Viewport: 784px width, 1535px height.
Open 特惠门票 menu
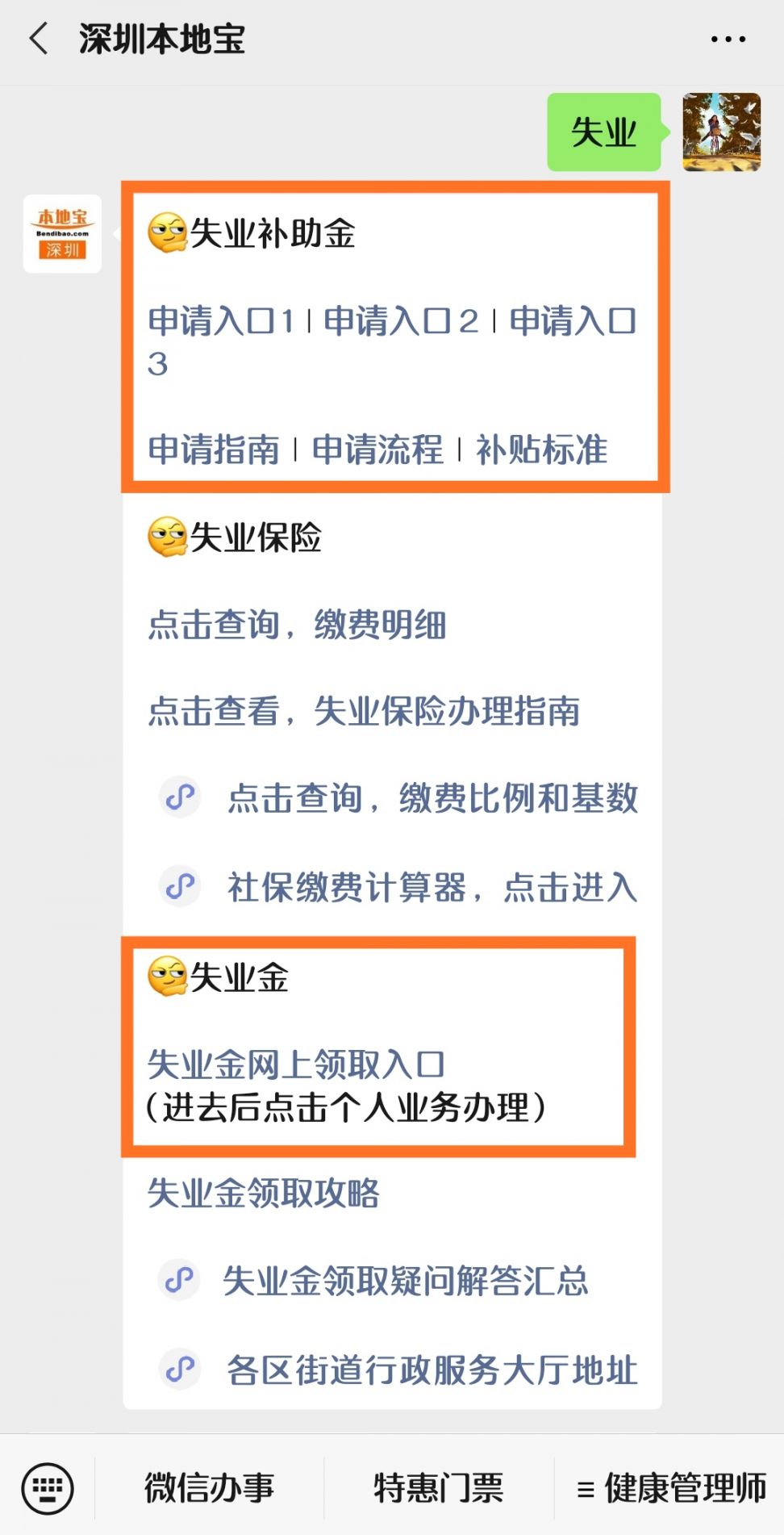coord(439,1487)
